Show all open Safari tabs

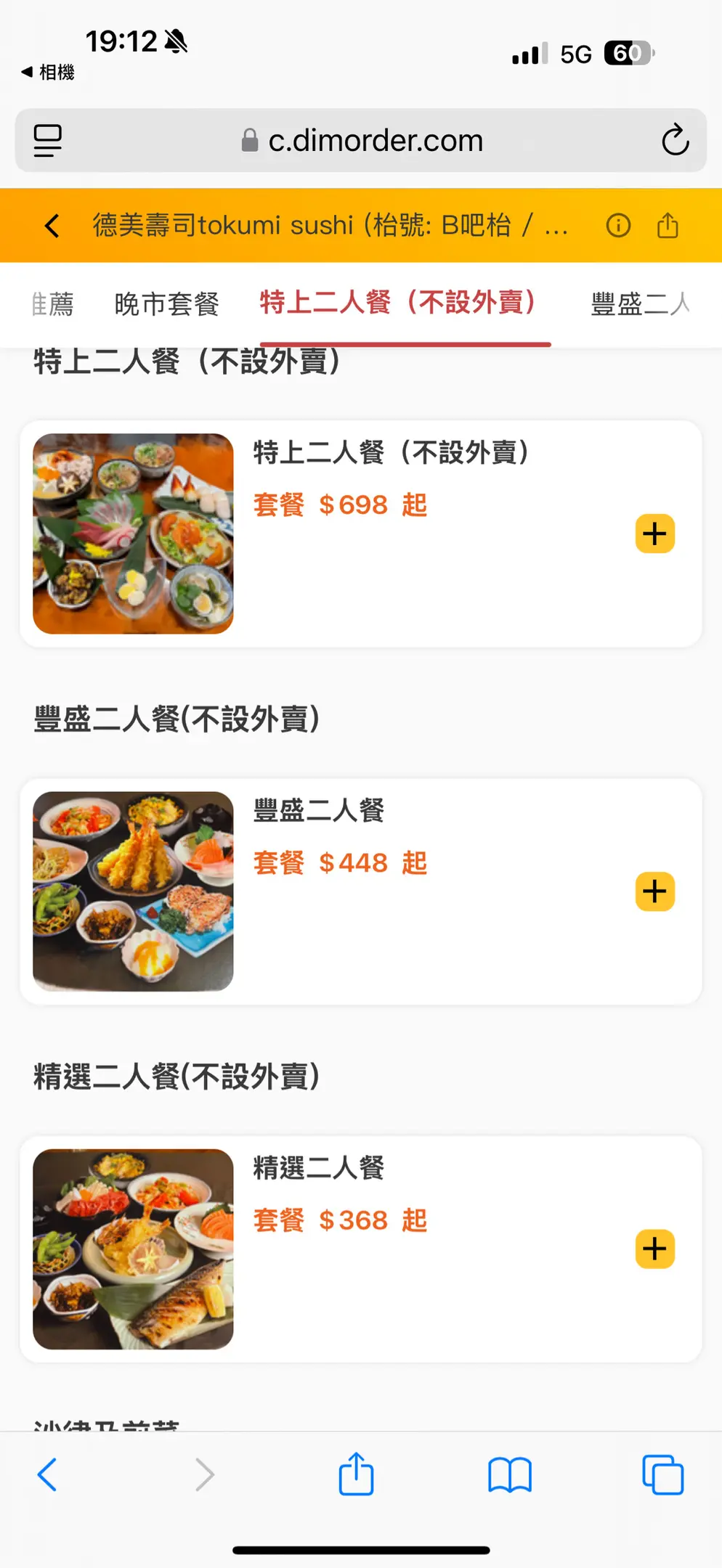tap(662, 1475)
